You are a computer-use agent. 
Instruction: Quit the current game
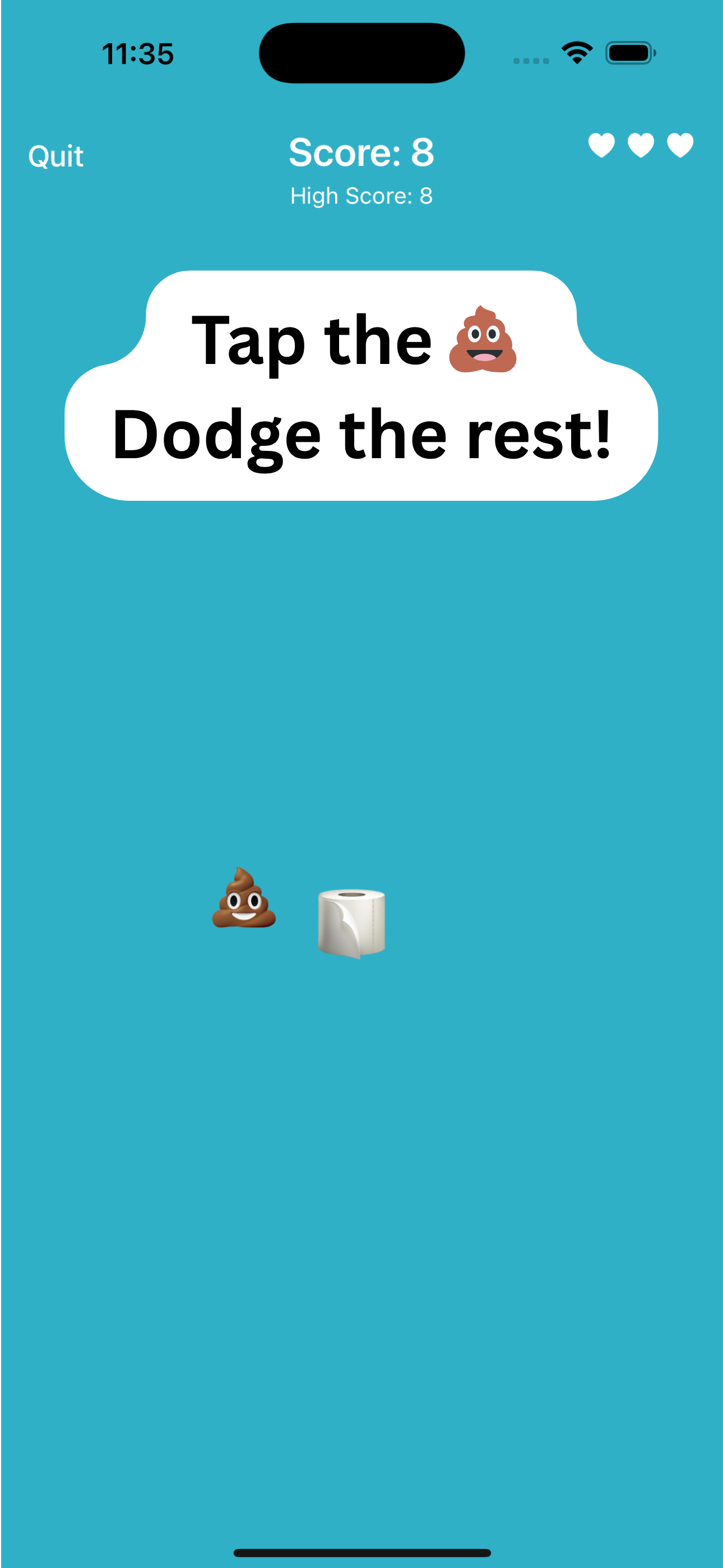55,156
